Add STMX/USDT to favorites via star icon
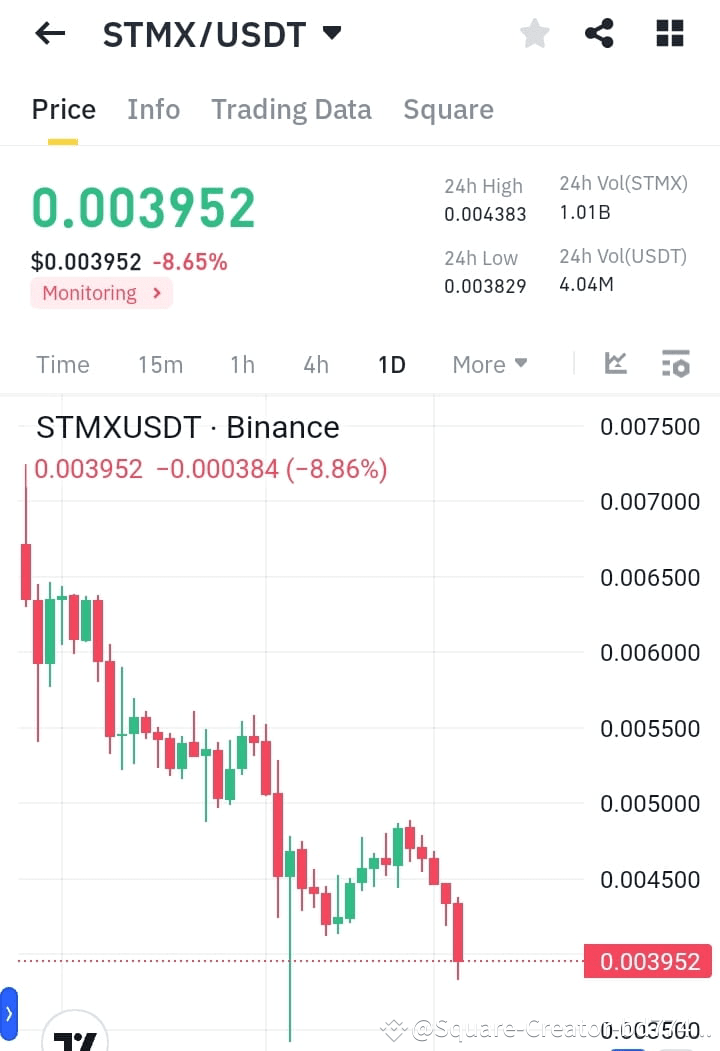Viewport: 720px width, 1051px height. point(534,33)
